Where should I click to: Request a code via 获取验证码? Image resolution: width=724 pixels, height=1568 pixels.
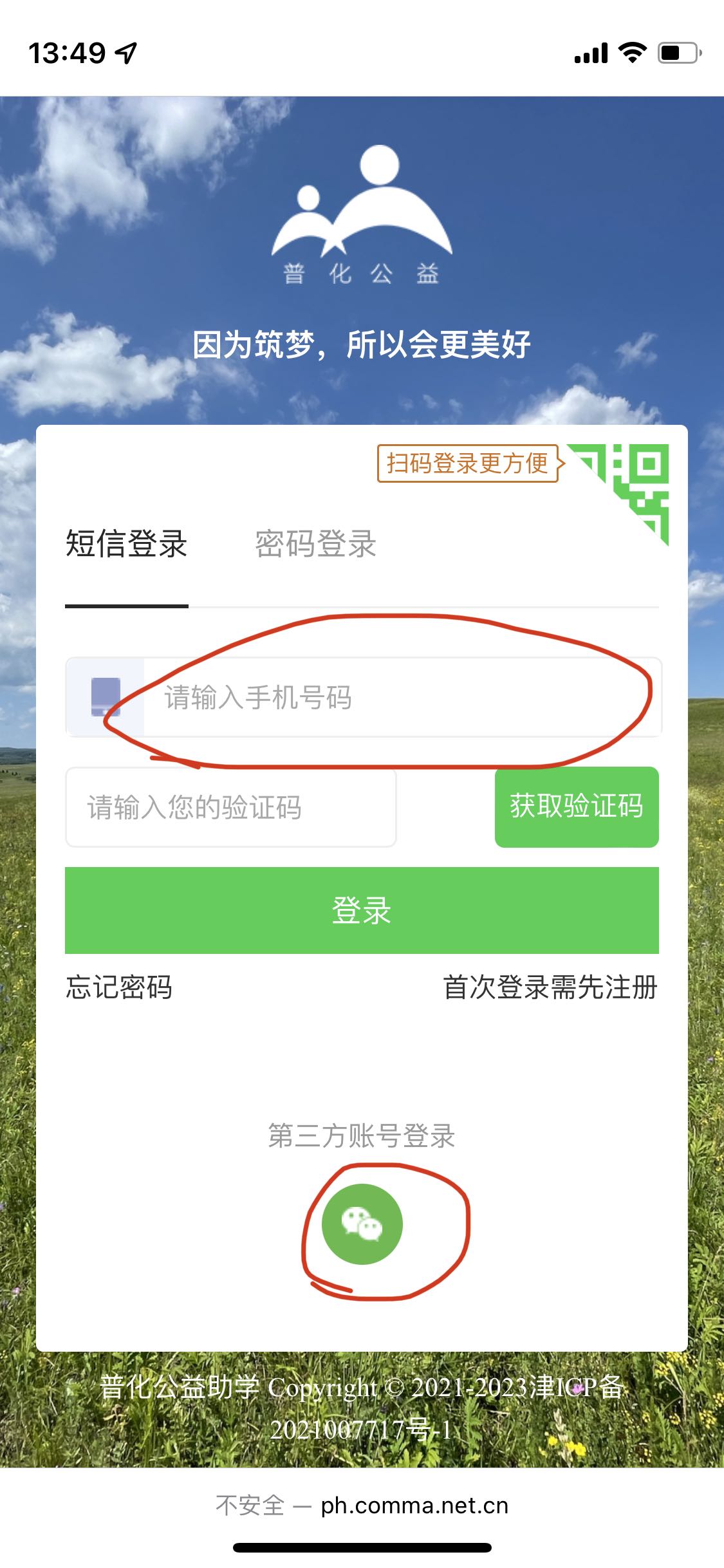(577, 807)
